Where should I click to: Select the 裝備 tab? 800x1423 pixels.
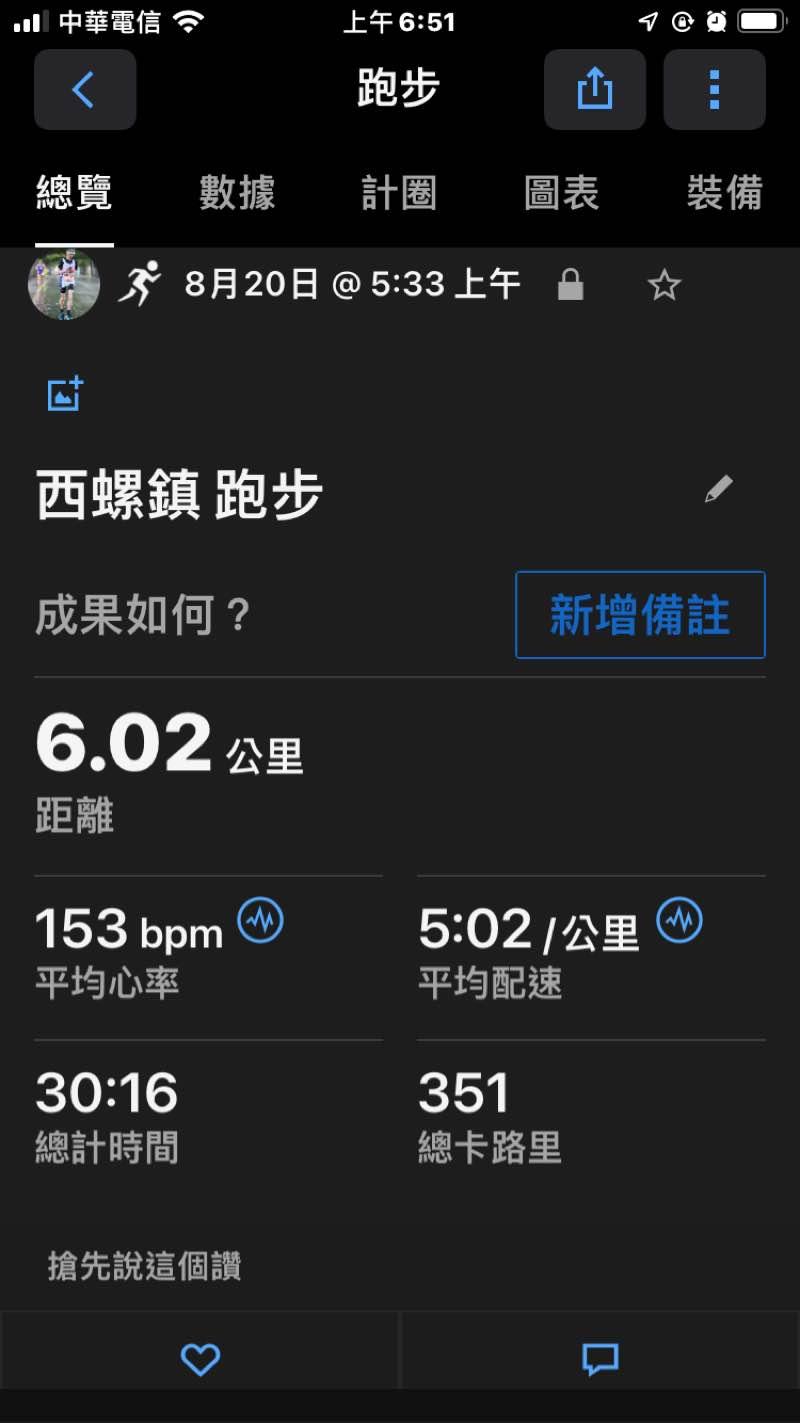point(724,193)
